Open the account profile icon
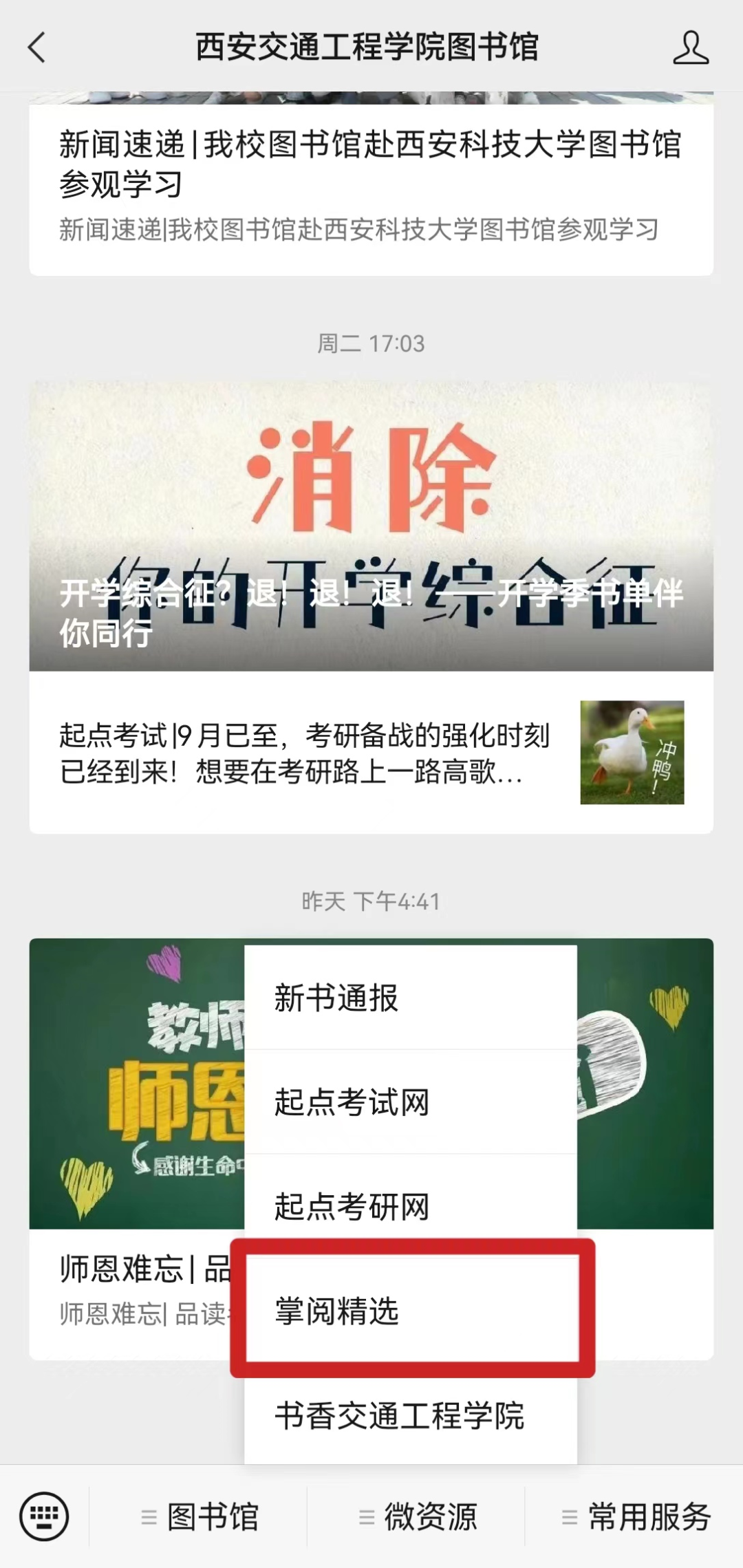 coord(690,47)
